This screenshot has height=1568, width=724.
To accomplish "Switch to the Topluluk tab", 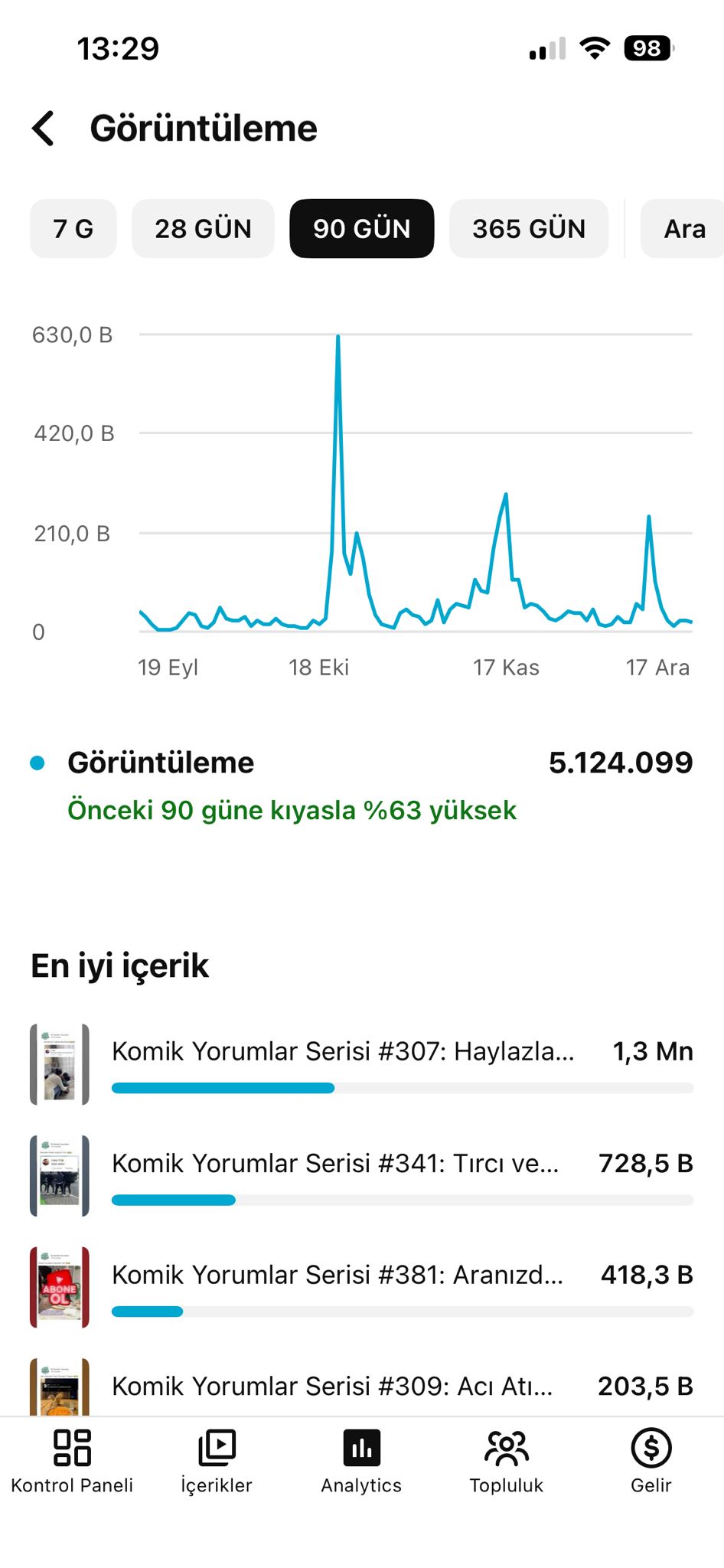I will (x=506, y=1462).
